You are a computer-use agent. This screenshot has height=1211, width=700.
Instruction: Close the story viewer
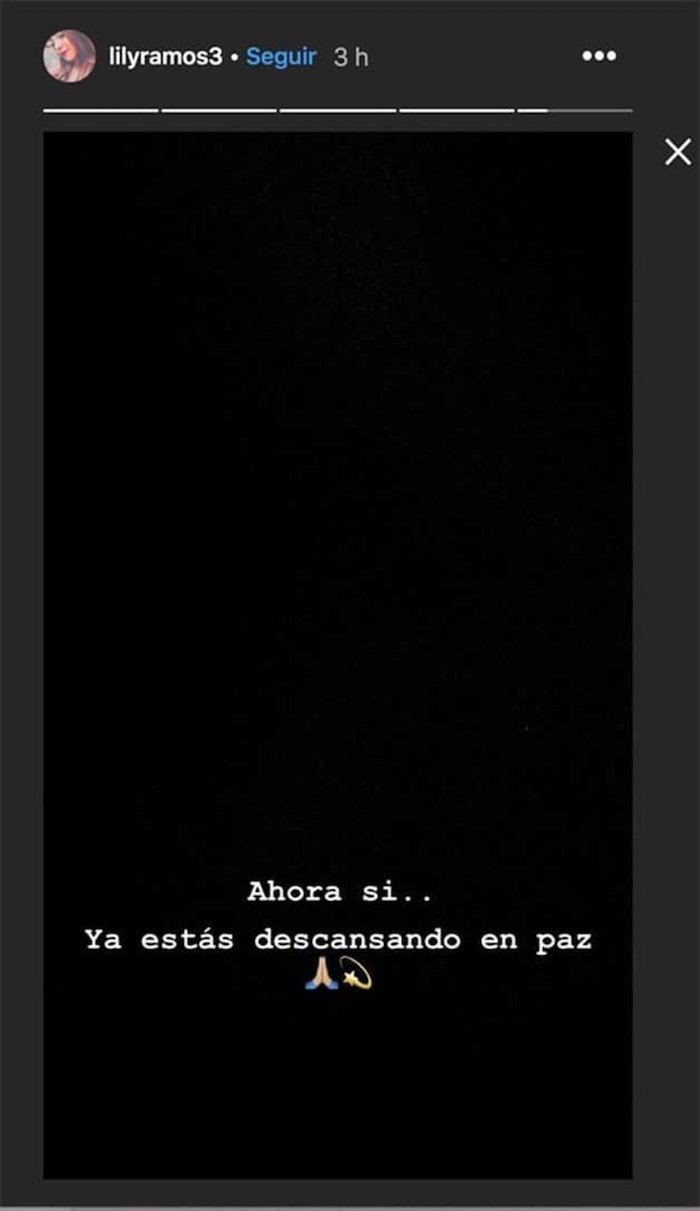tap(678, 152)
